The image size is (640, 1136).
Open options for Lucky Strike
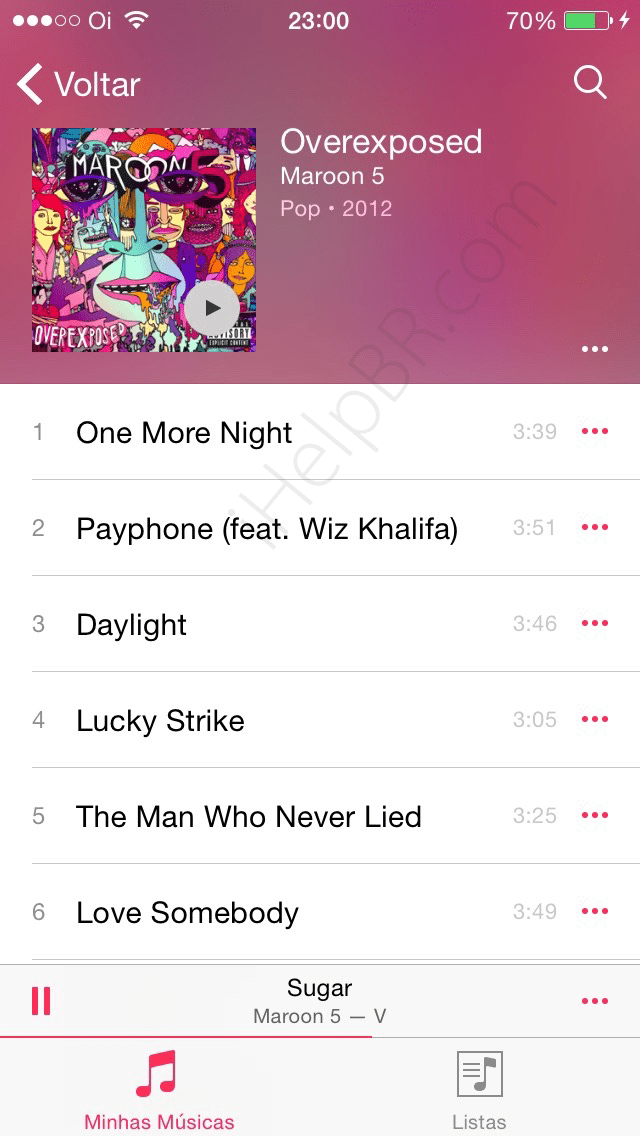tap(594, 719)
